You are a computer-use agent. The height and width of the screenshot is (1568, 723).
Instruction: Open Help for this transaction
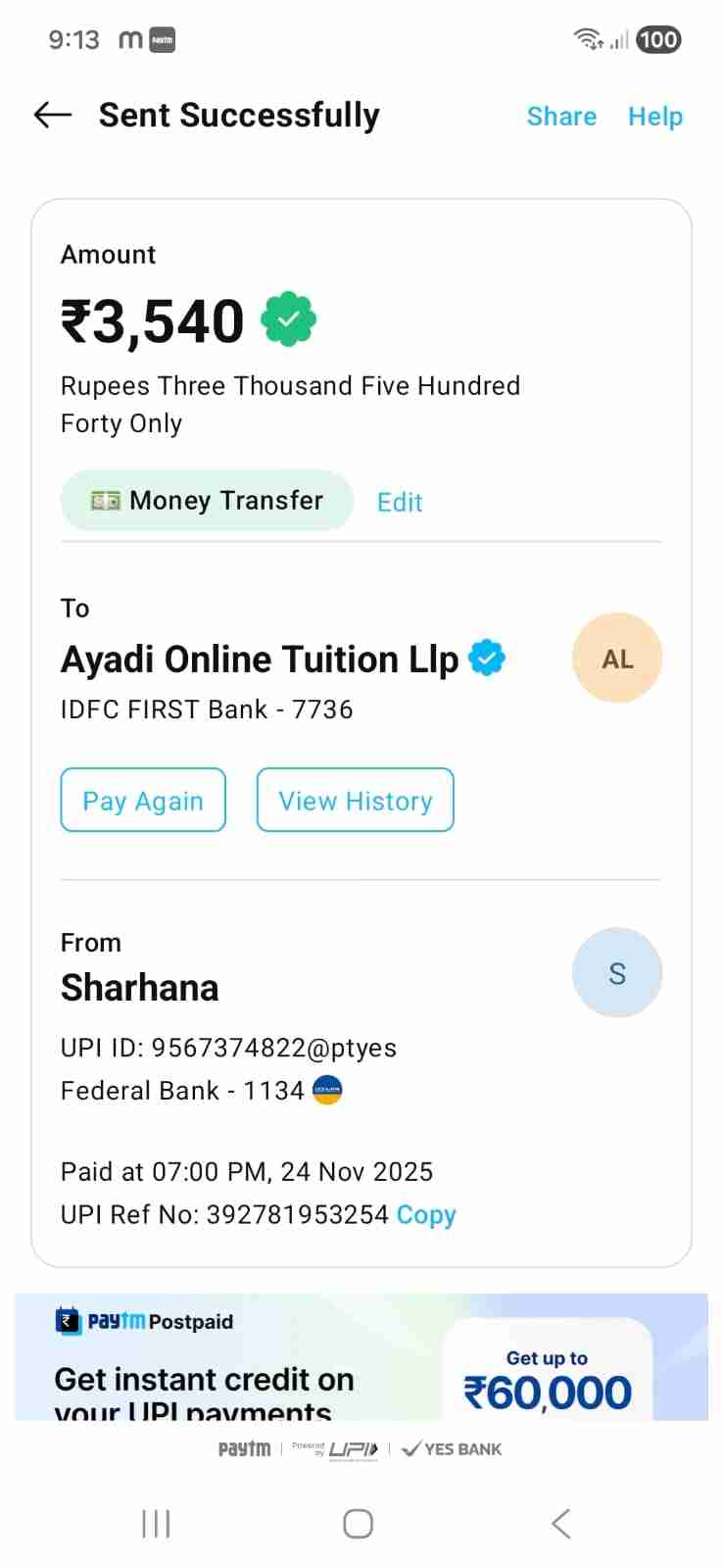[655, 117]
